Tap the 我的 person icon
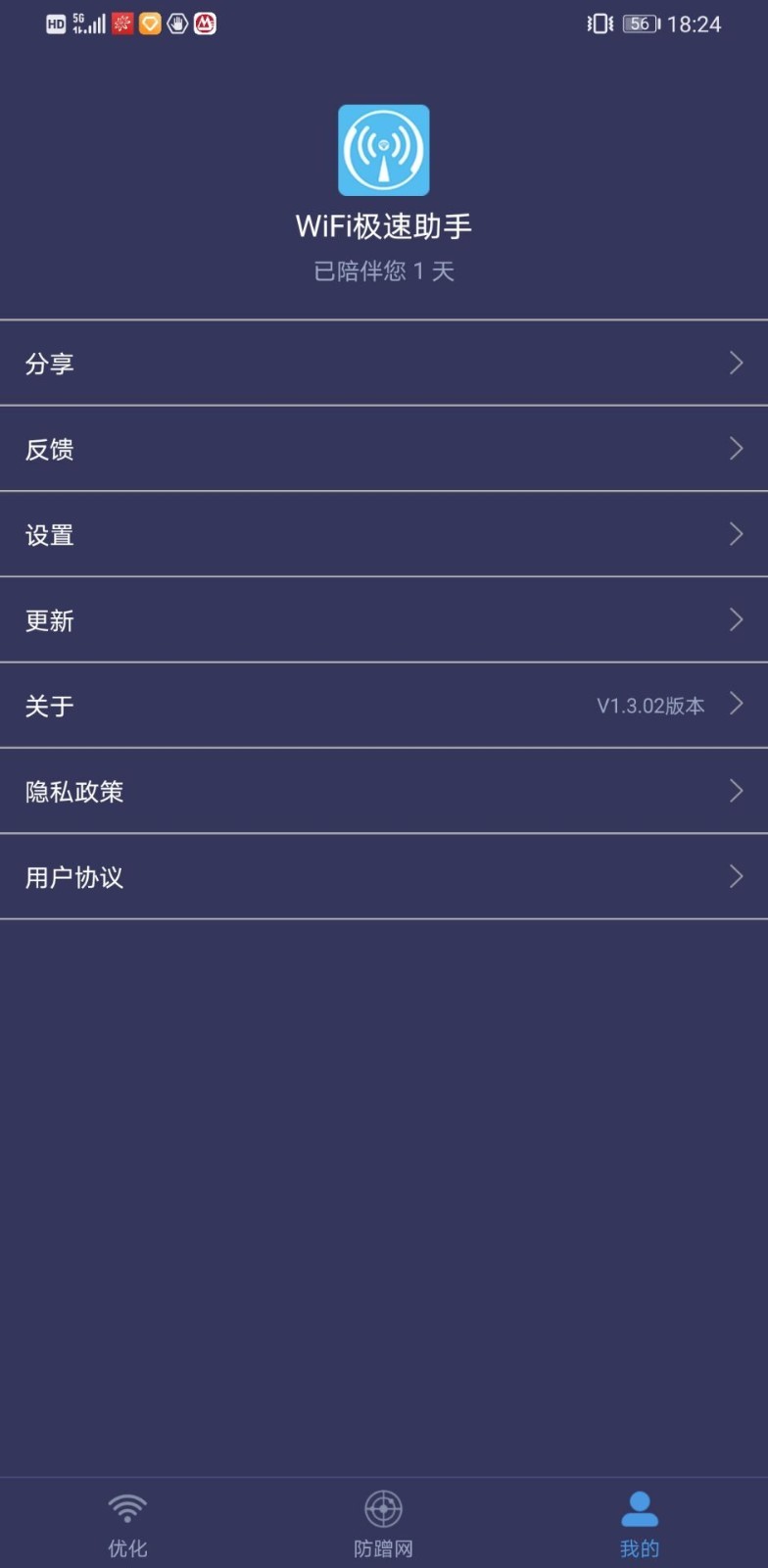 [639, 1507]
